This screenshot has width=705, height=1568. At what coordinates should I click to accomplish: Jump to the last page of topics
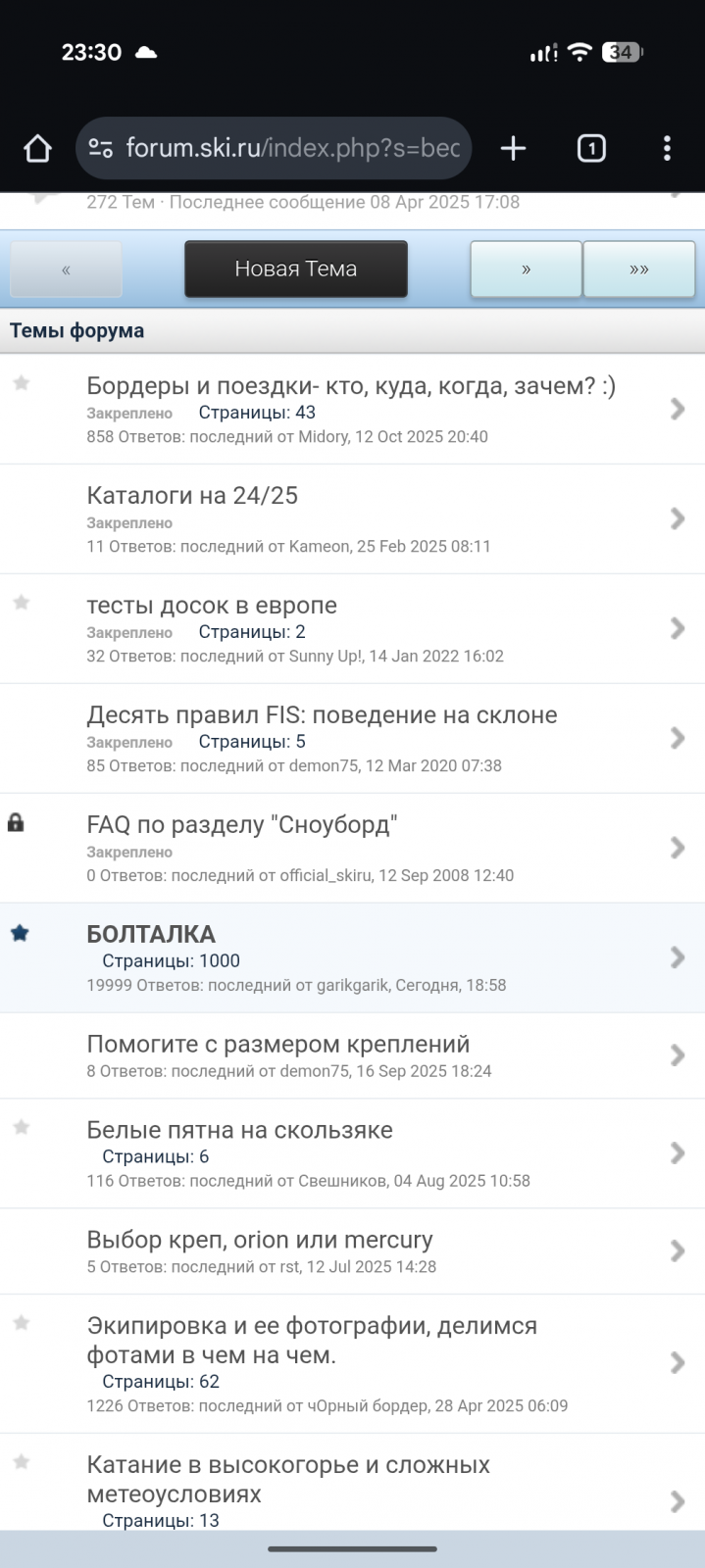point(639,269)
